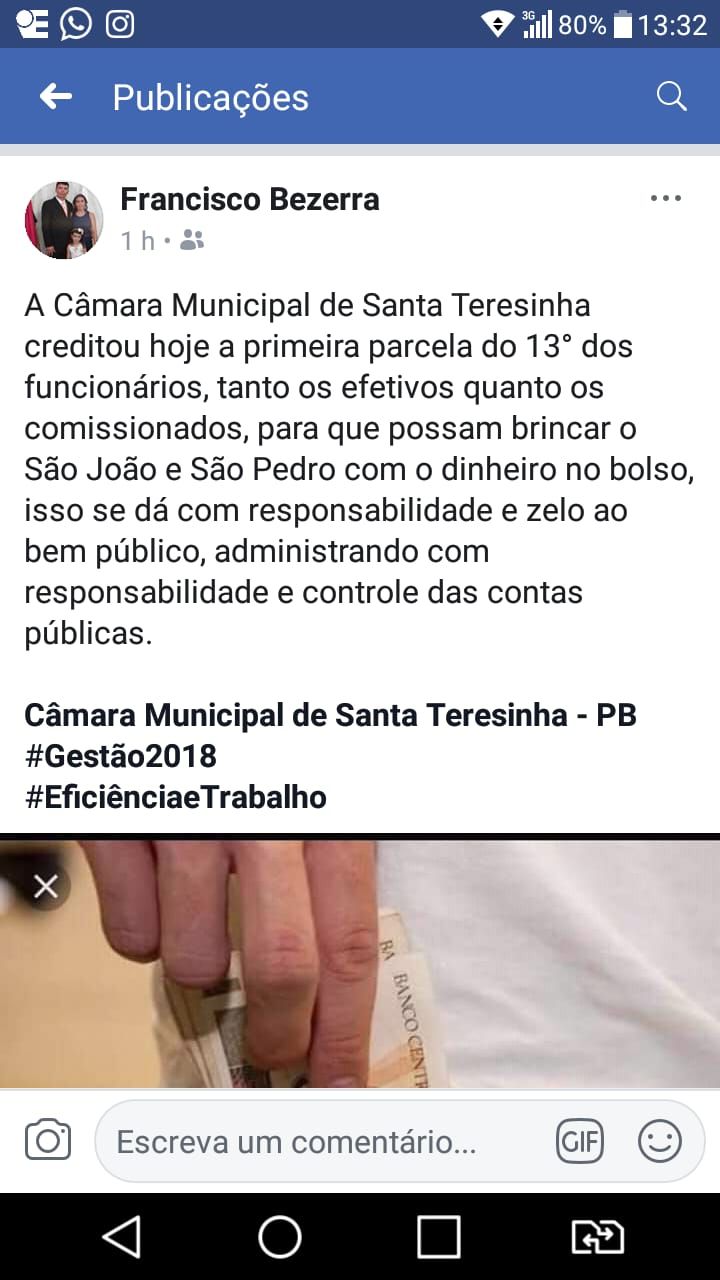Open search in Publicações
Viewport: 720px width, 1280px height.
pyautogui.click(x=671, y=97)
